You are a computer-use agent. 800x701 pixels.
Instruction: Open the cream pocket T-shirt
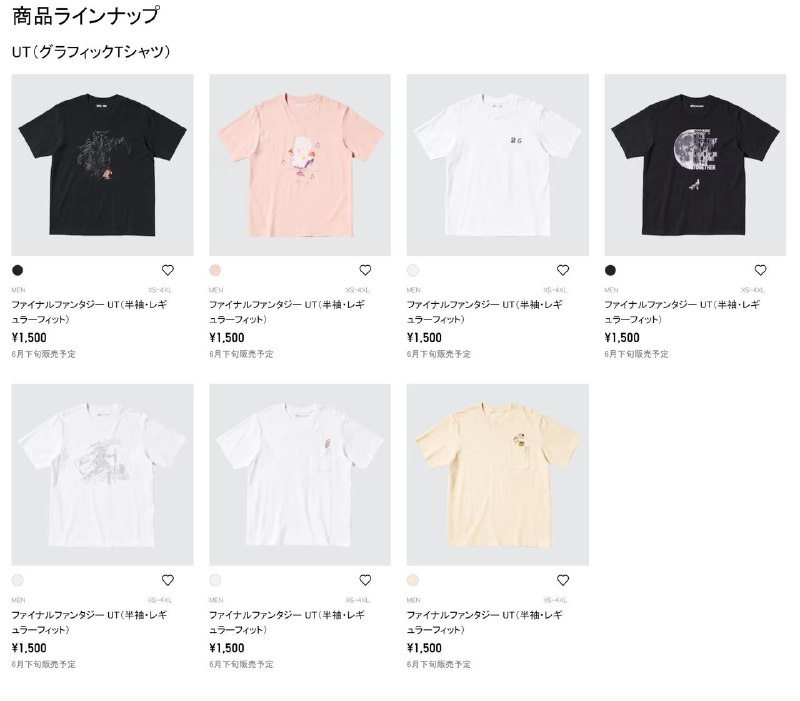[497, 475]
